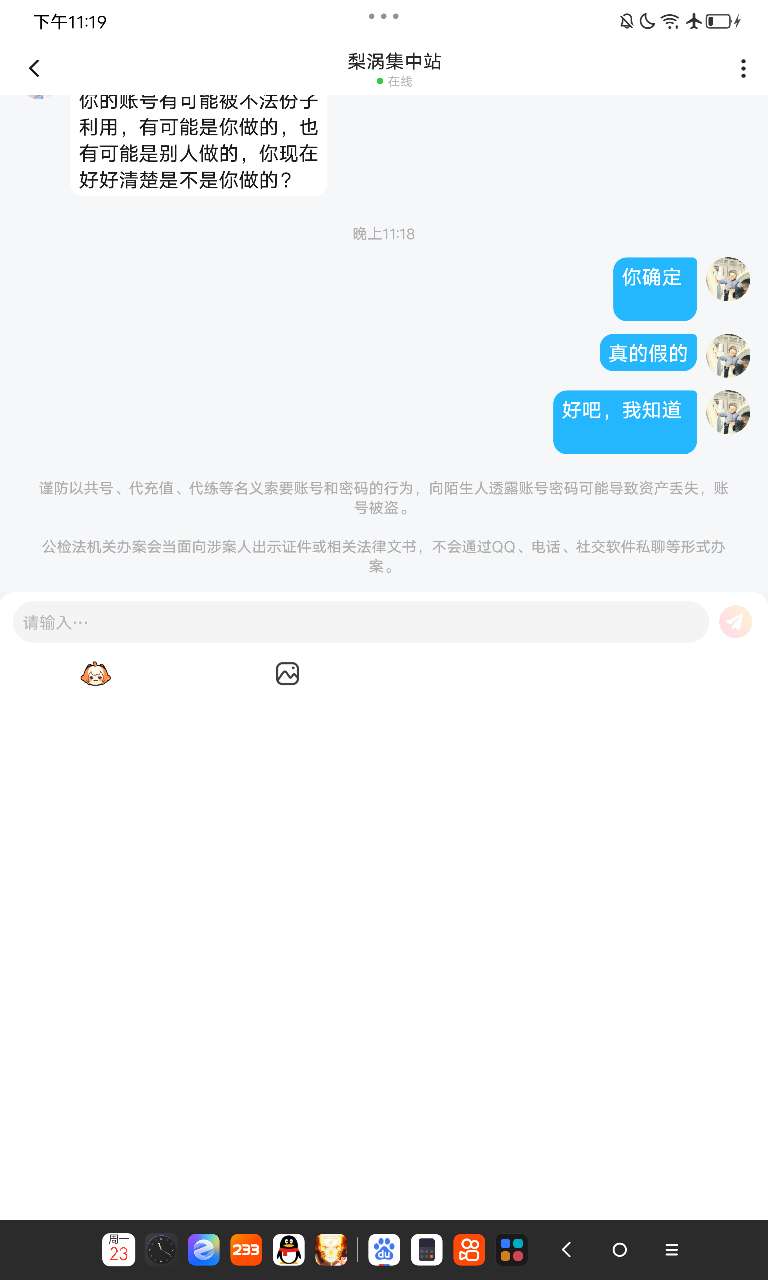The width and height of the screenshot is (768, 1280).
Task: Tap the system home circle button
Action: [619, 1249]
